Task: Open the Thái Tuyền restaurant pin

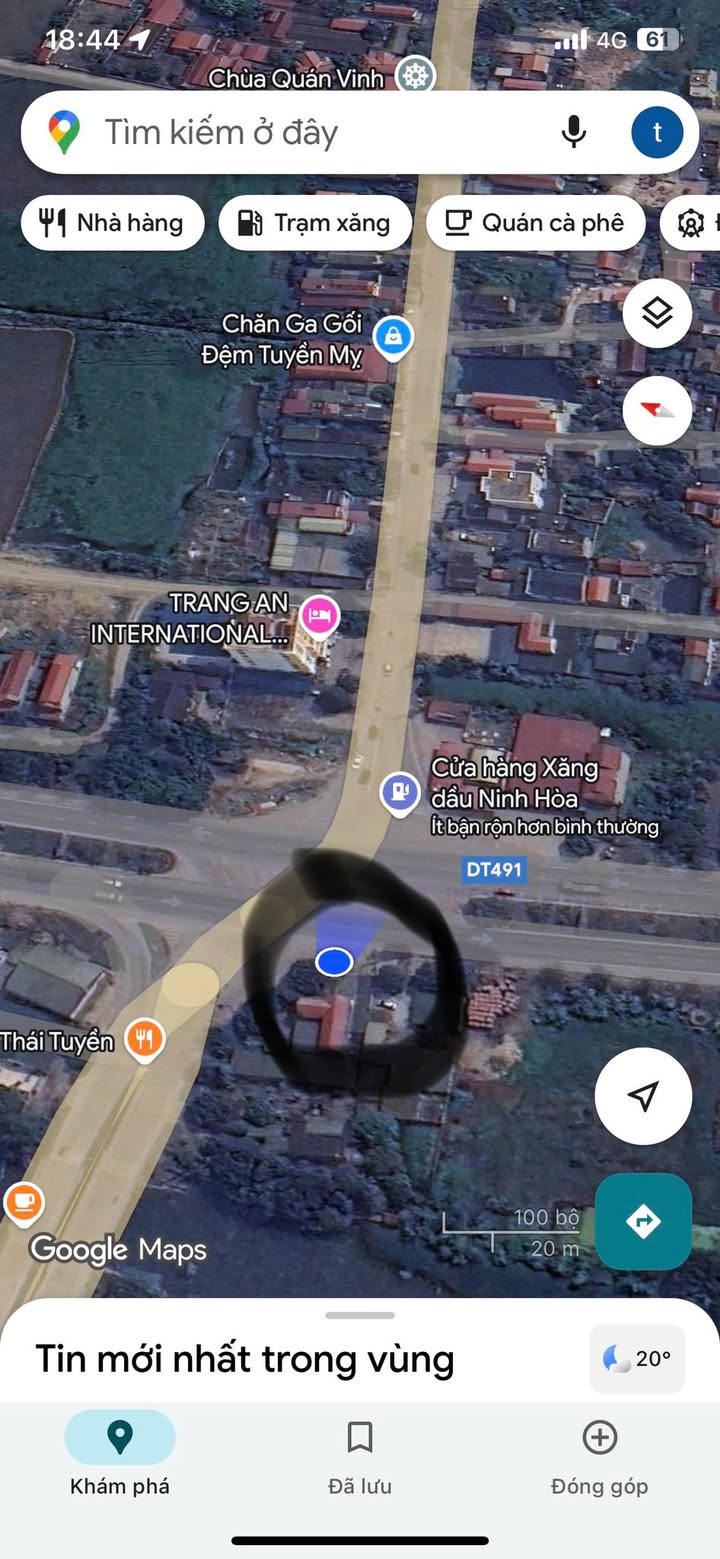Action: tap(145, 1039)
